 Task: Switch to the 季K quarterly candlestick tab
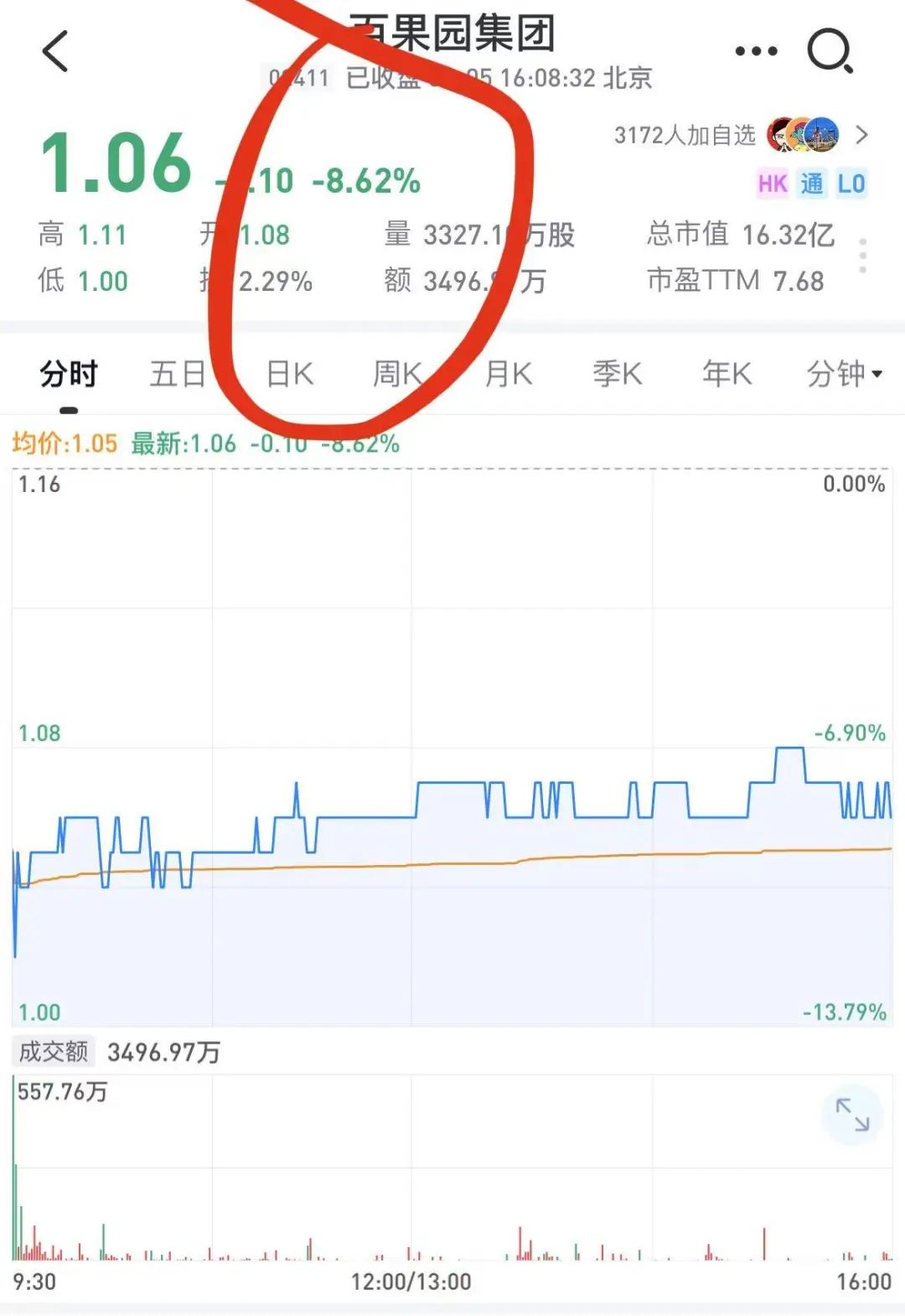pyautogui.click(x=618, y=374)
